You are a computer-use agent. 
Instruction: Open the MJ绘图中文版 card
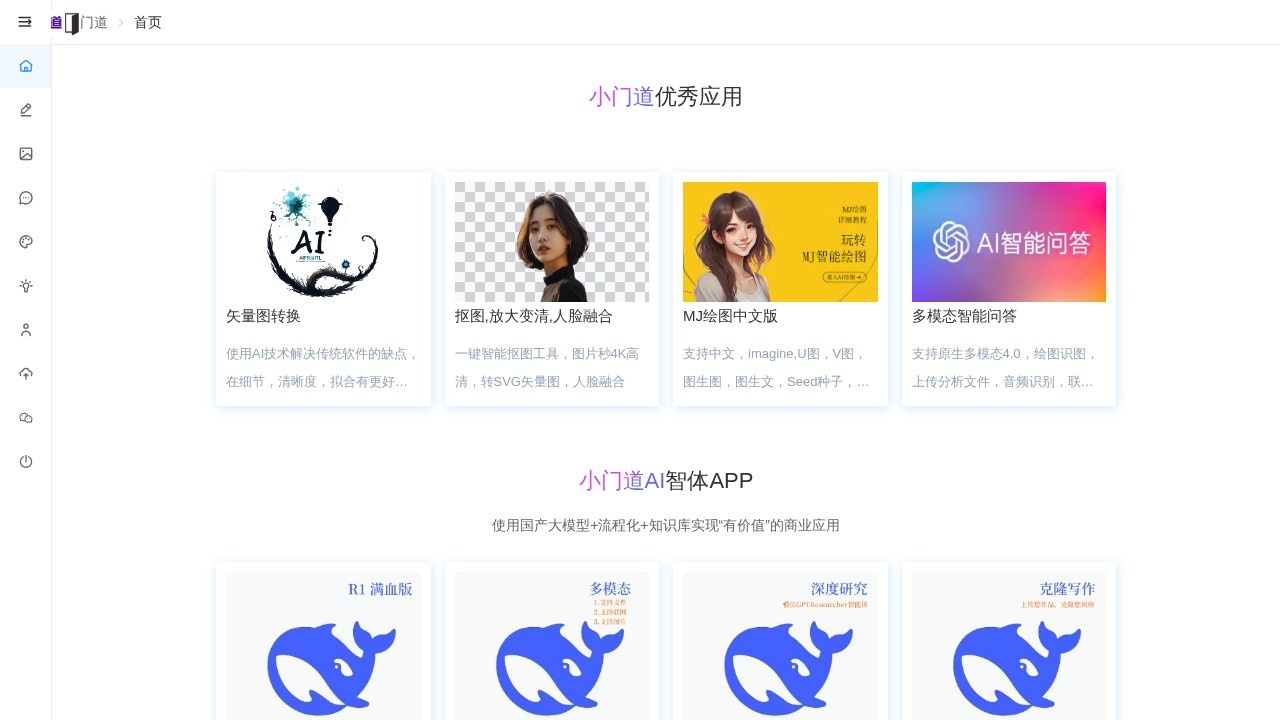(x=780, y=288)
